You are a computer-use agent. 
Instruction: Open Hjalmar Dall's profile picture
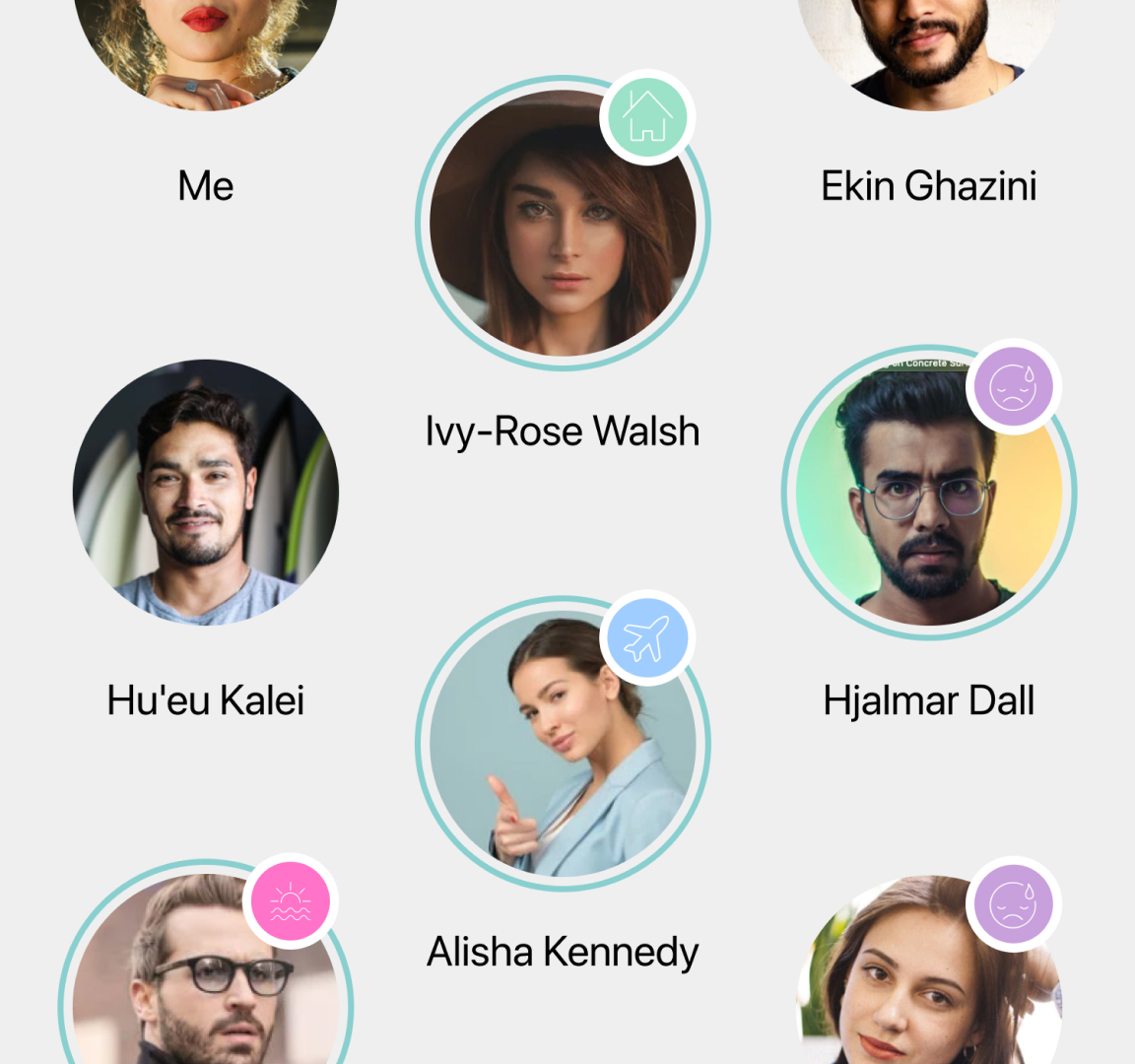pos(929,493)
